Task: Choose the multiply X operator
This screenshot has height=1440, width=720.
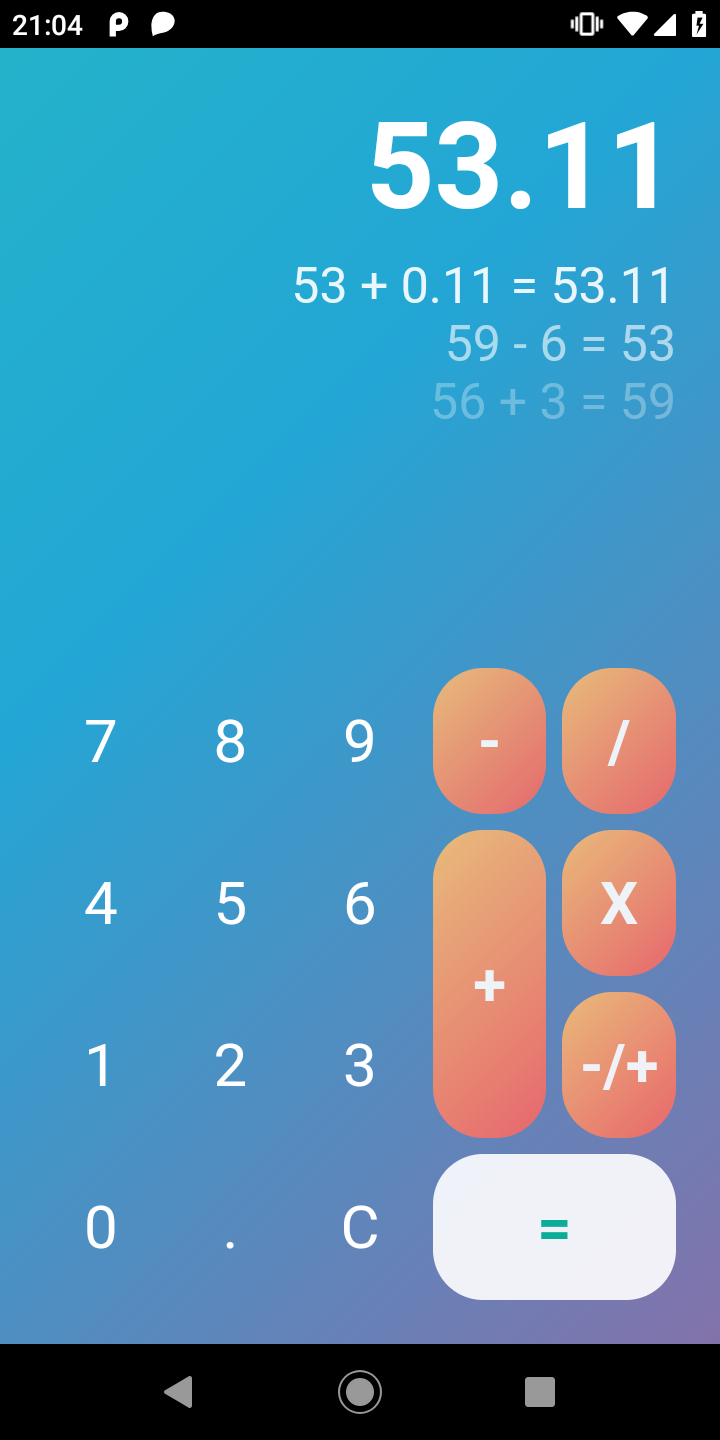Action: [x=618, y=903]
